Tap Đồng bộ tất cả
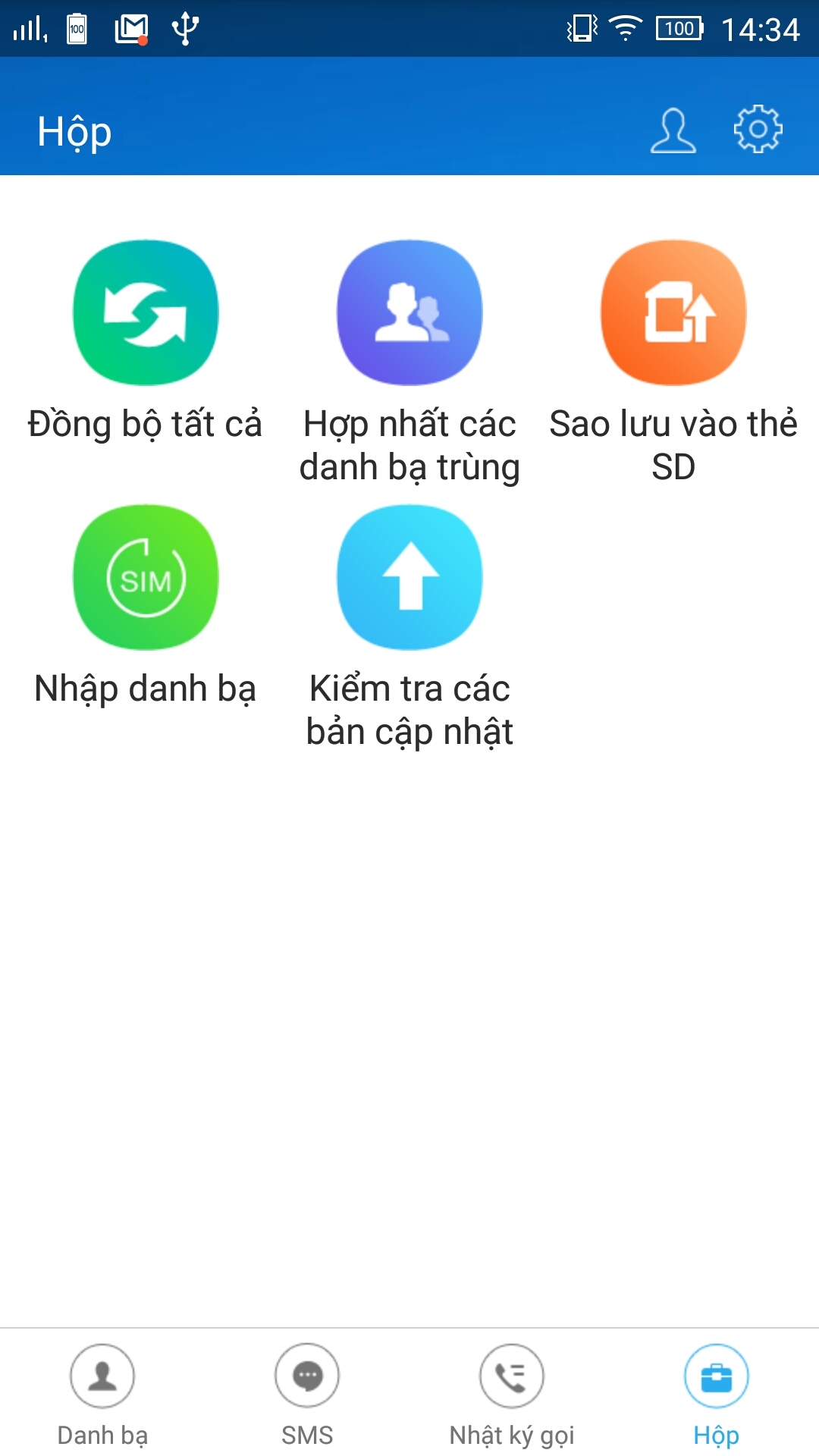Image resolution: width=819 pixels, height=1456 pixels. coord(146,312)
